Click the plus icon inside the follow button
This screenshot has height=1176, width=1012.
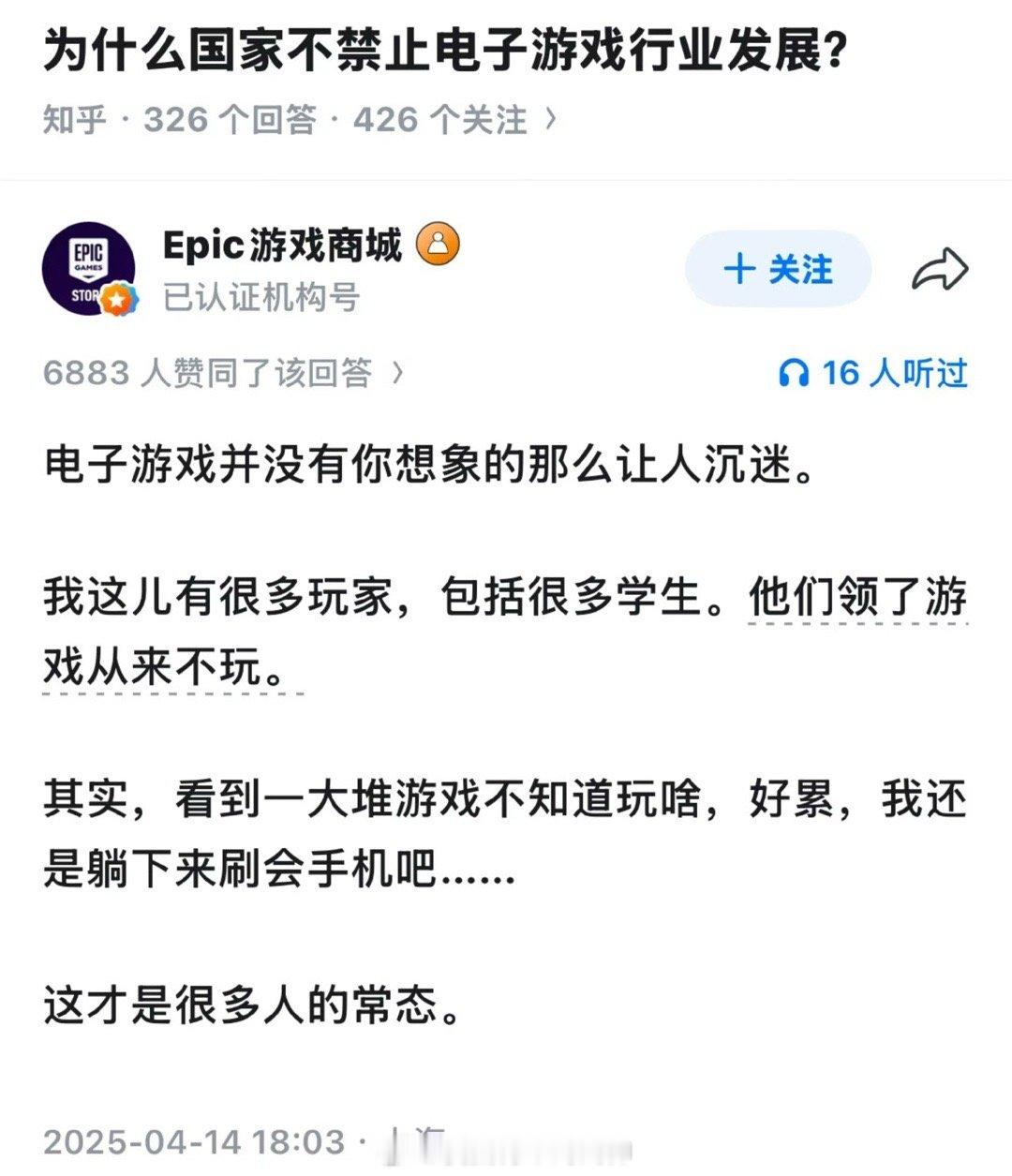coord(740,270)
